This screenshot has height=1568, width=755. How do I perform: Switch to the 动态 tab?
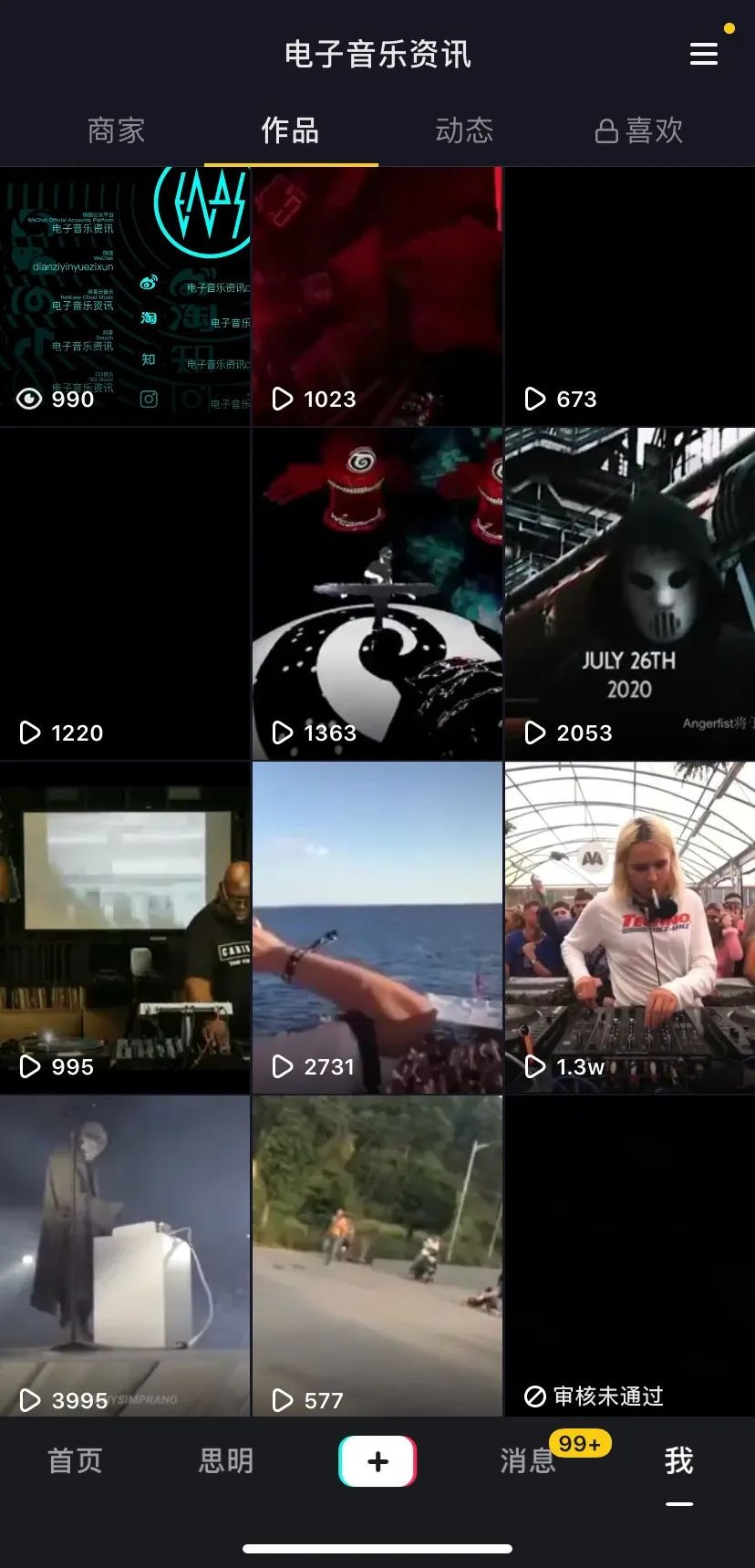464,130
